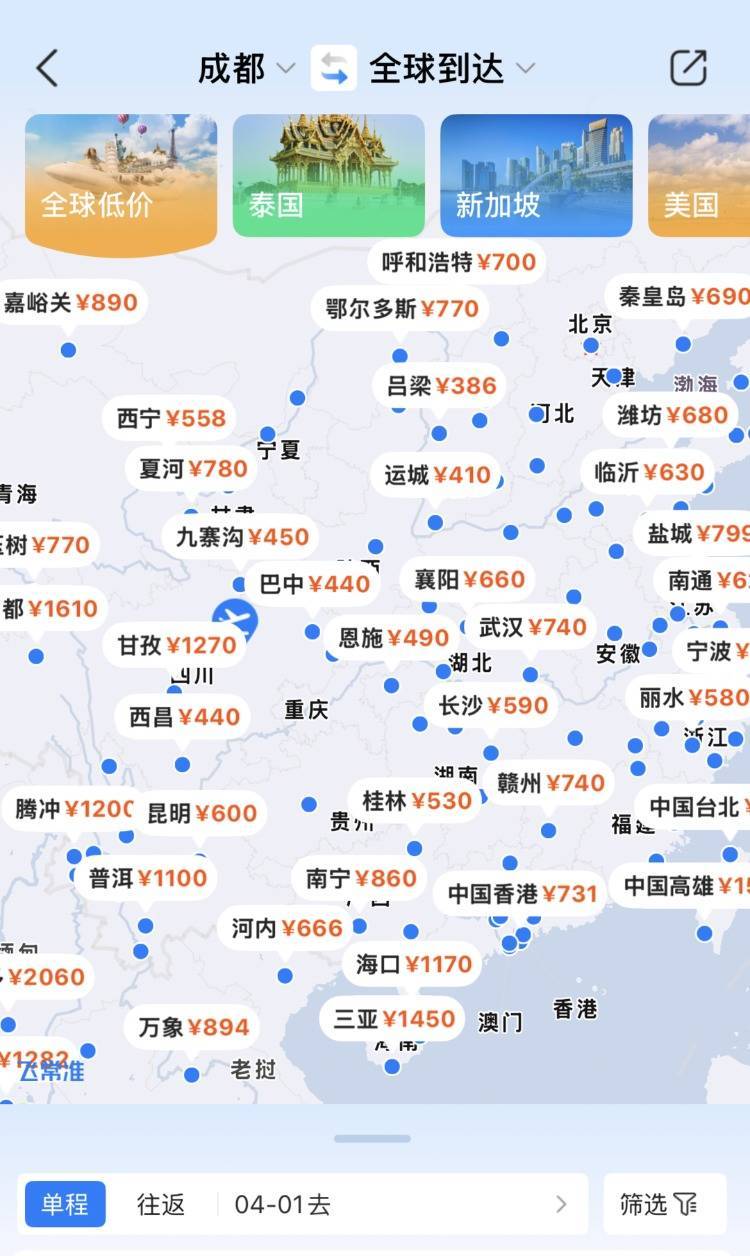
Task: Select the 单程 one-way tab
Action: [65, 1204]
